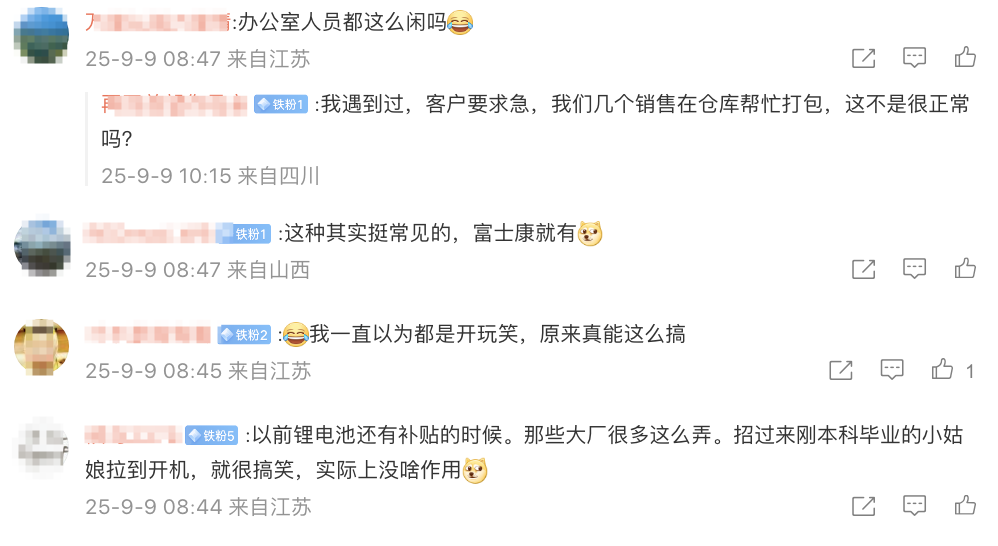Image resolution: width=998 pixels, height=546 pixels.
Task: Open avatar of the 富士康就有 commenter
Action: [x=42, y=246]
